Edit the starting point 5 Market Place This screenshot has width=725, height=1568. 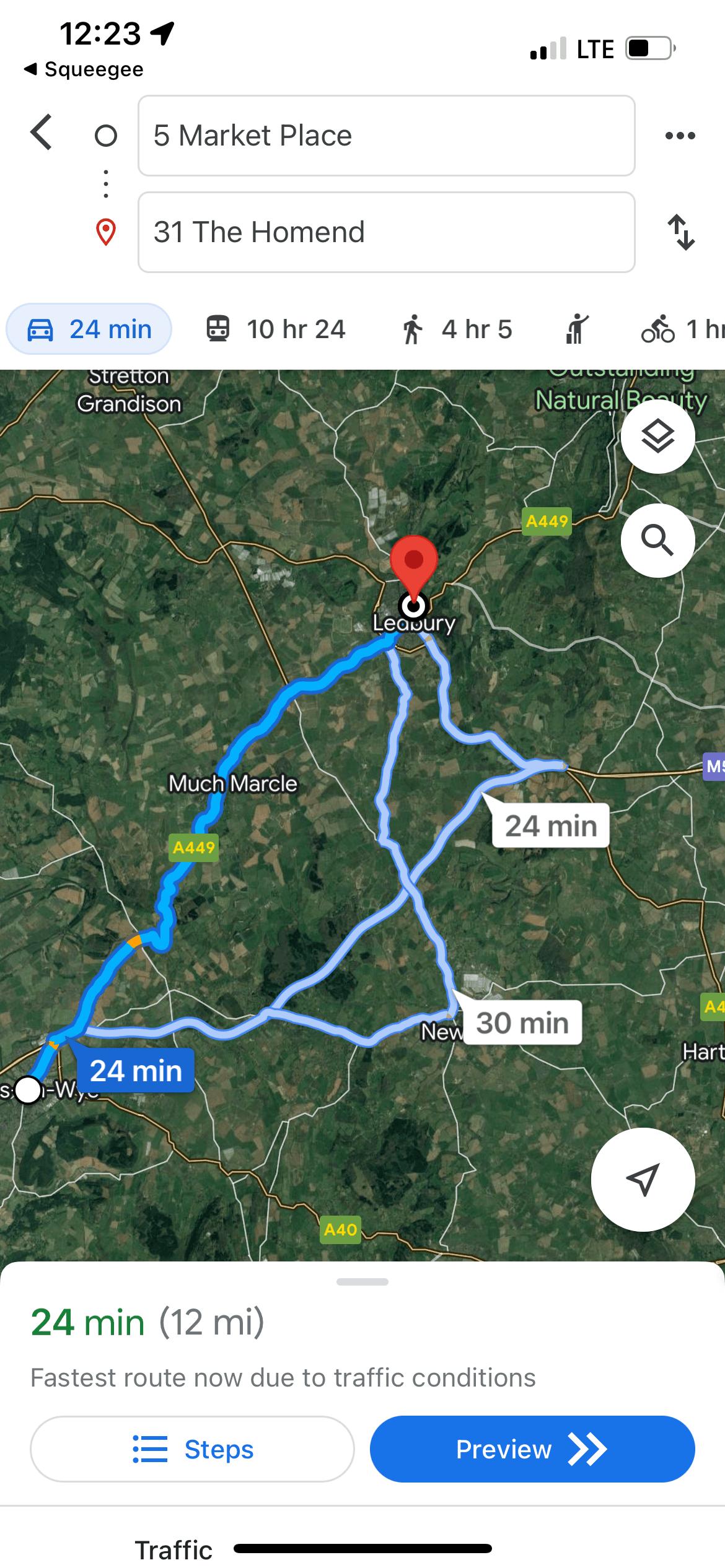coord(386,136)
